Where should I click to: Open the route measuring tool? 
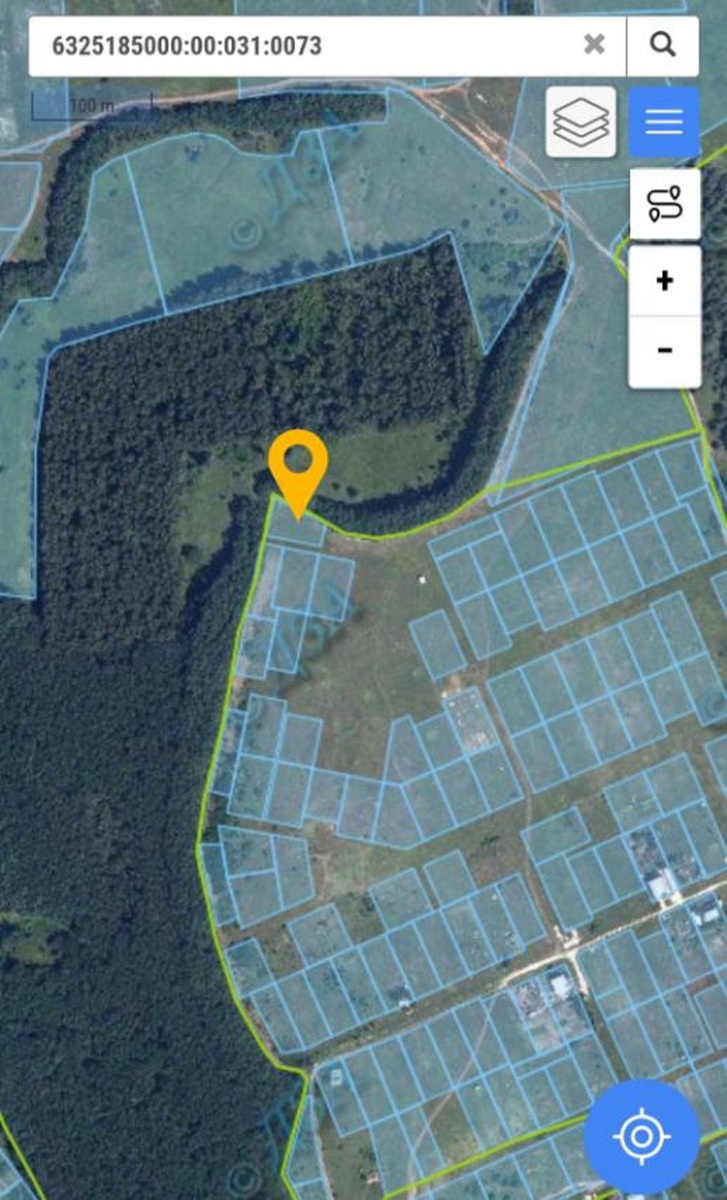pos(664,204)
